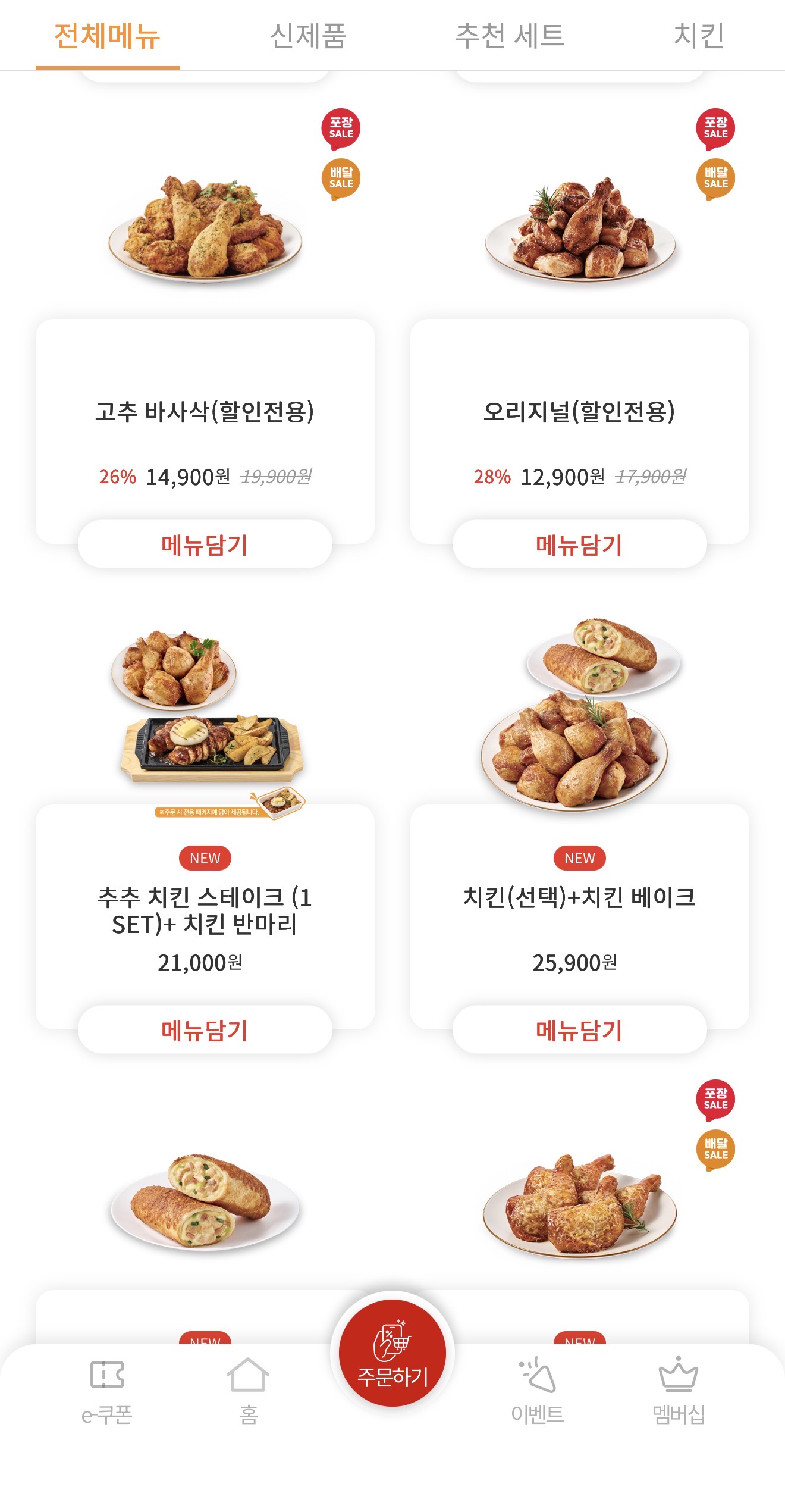785x1512 pixels.
Task: Tap the 전체메뉴 tab
Action: point(108,36)
